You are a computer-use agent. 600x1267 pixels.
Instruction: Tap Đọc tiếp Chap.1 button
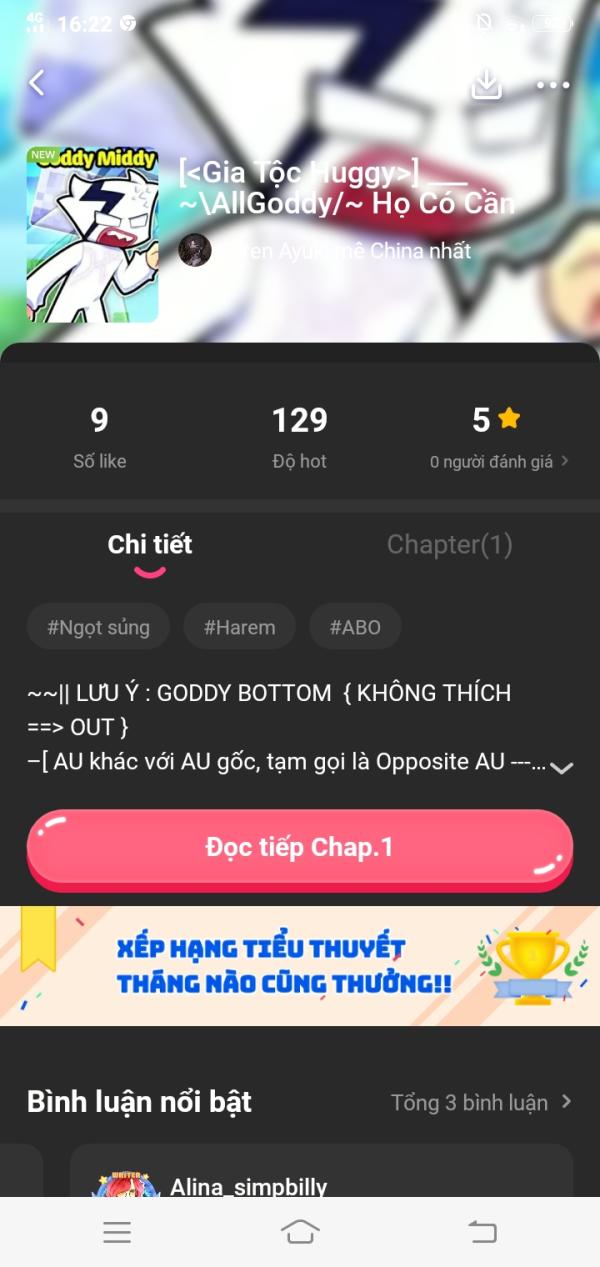[299, 848]
